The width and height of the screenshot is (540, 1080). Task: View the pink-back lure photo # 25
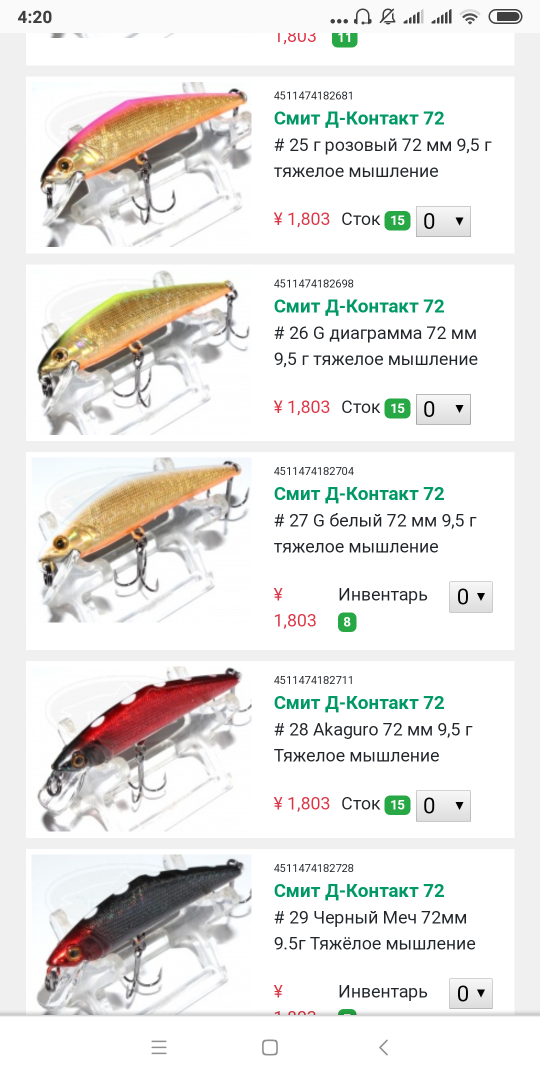pyautogui.click(x=142, y=165)
